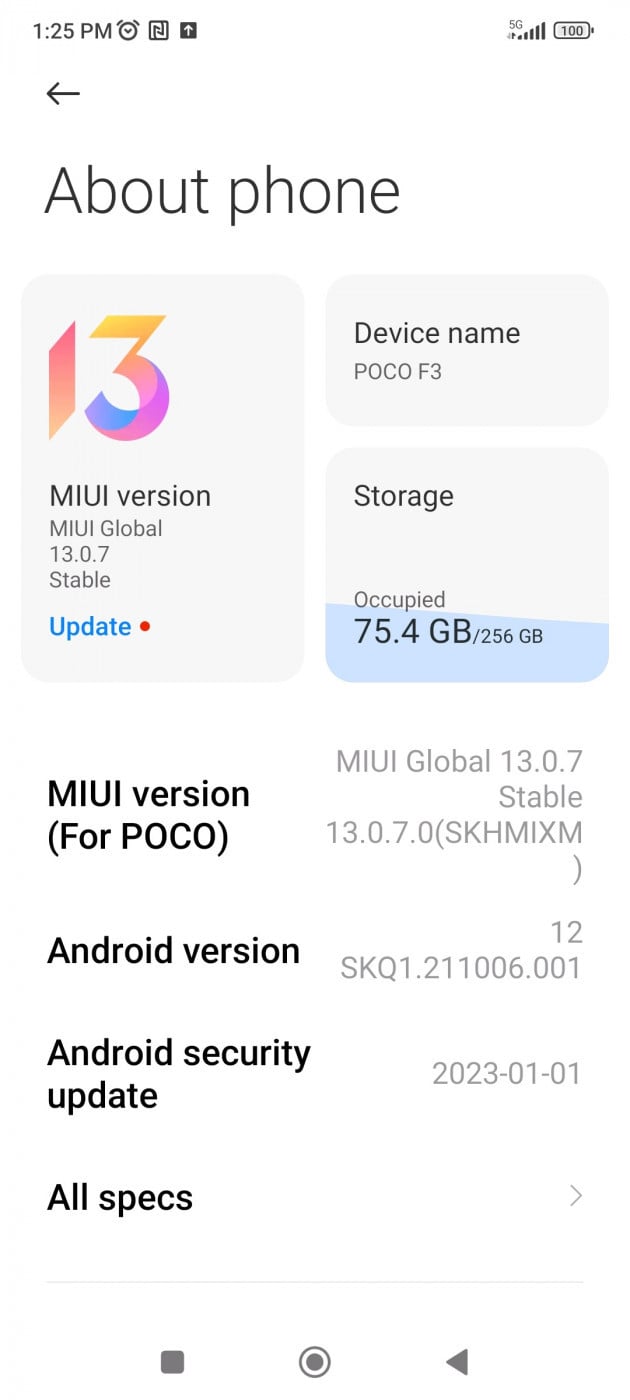
Task: Open the Device name card
Action: click(x=466, y=350)
